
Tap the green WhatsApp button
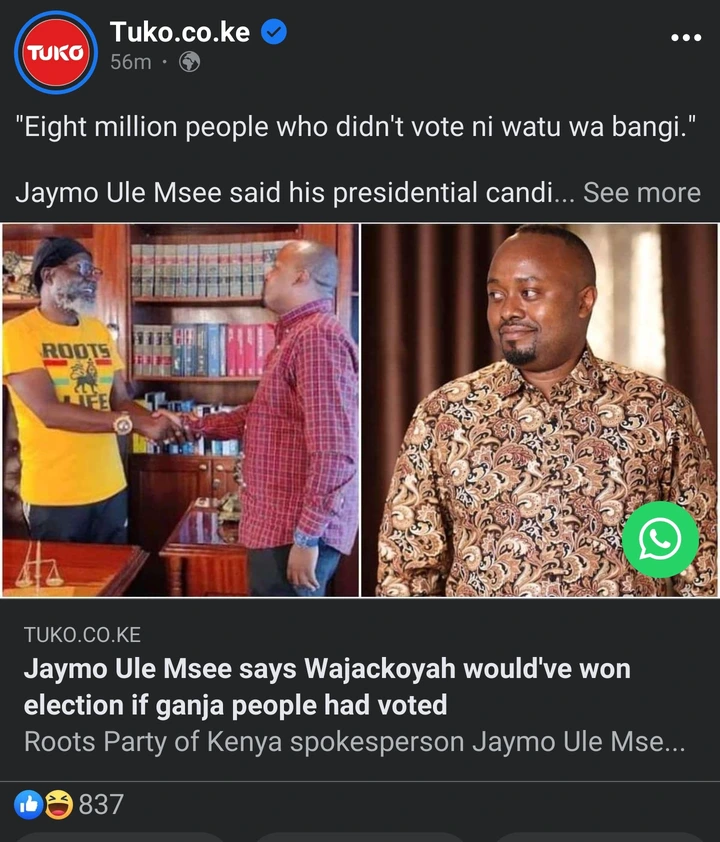[x=660, y=540]
